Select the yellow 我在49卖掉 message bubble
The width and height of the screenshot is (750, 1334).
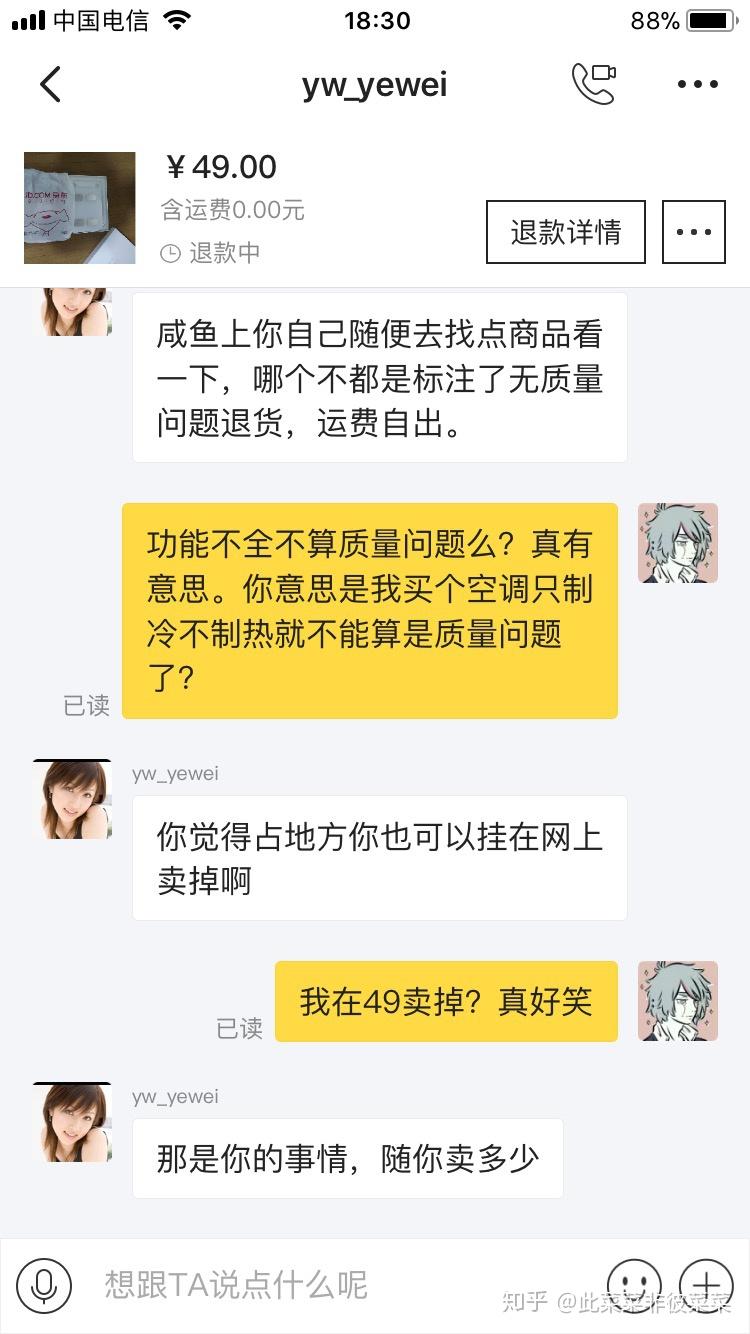(446, 1001)
